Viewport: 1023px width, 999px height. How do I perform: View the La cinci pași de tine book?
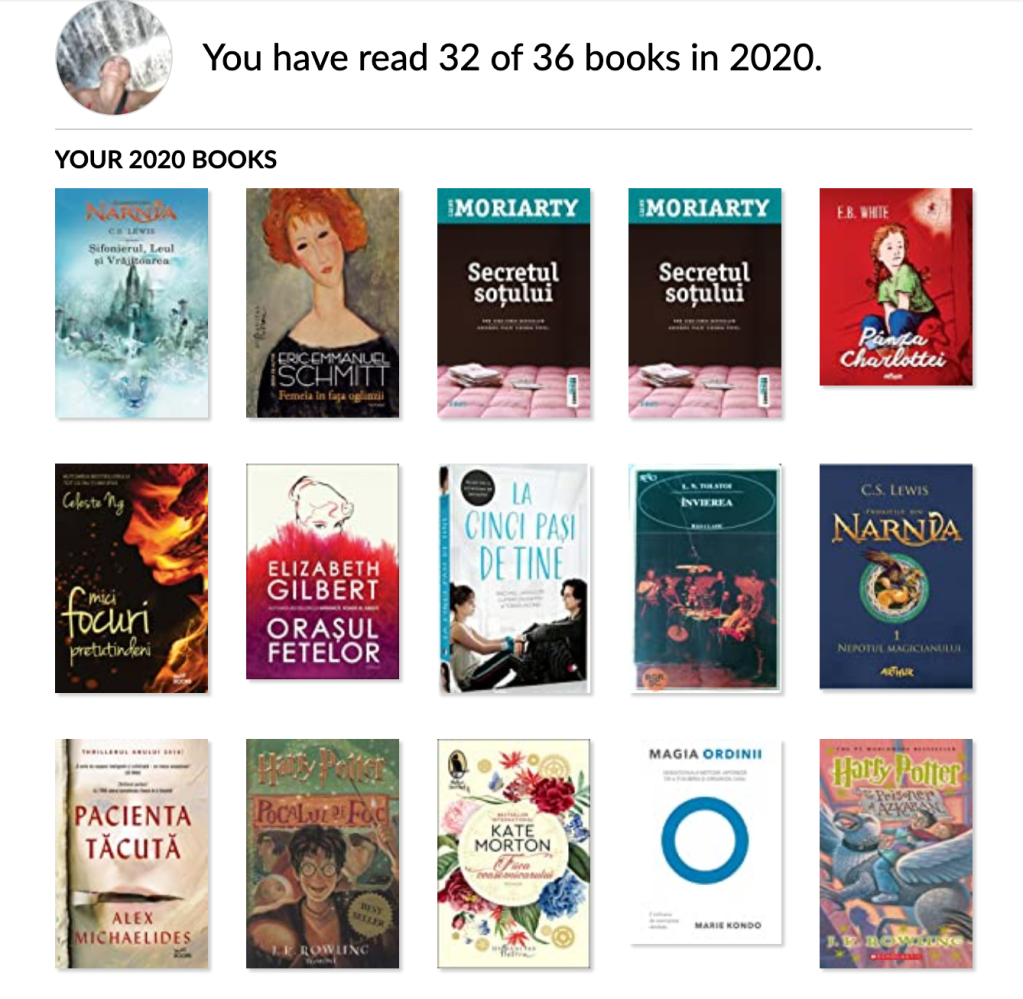[x=513, y=578]
